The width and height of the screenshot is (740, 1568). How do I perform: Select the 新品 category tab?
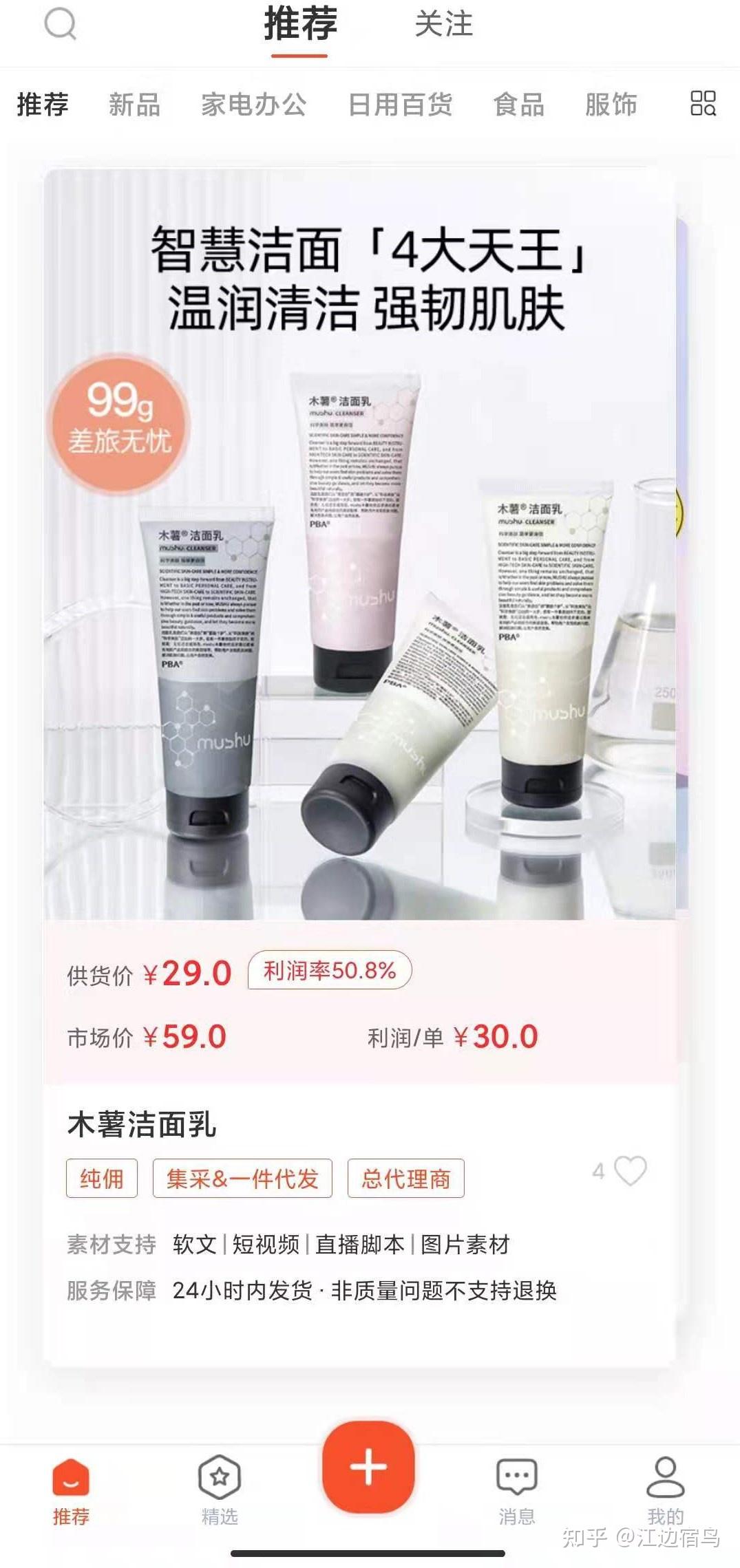134,105
